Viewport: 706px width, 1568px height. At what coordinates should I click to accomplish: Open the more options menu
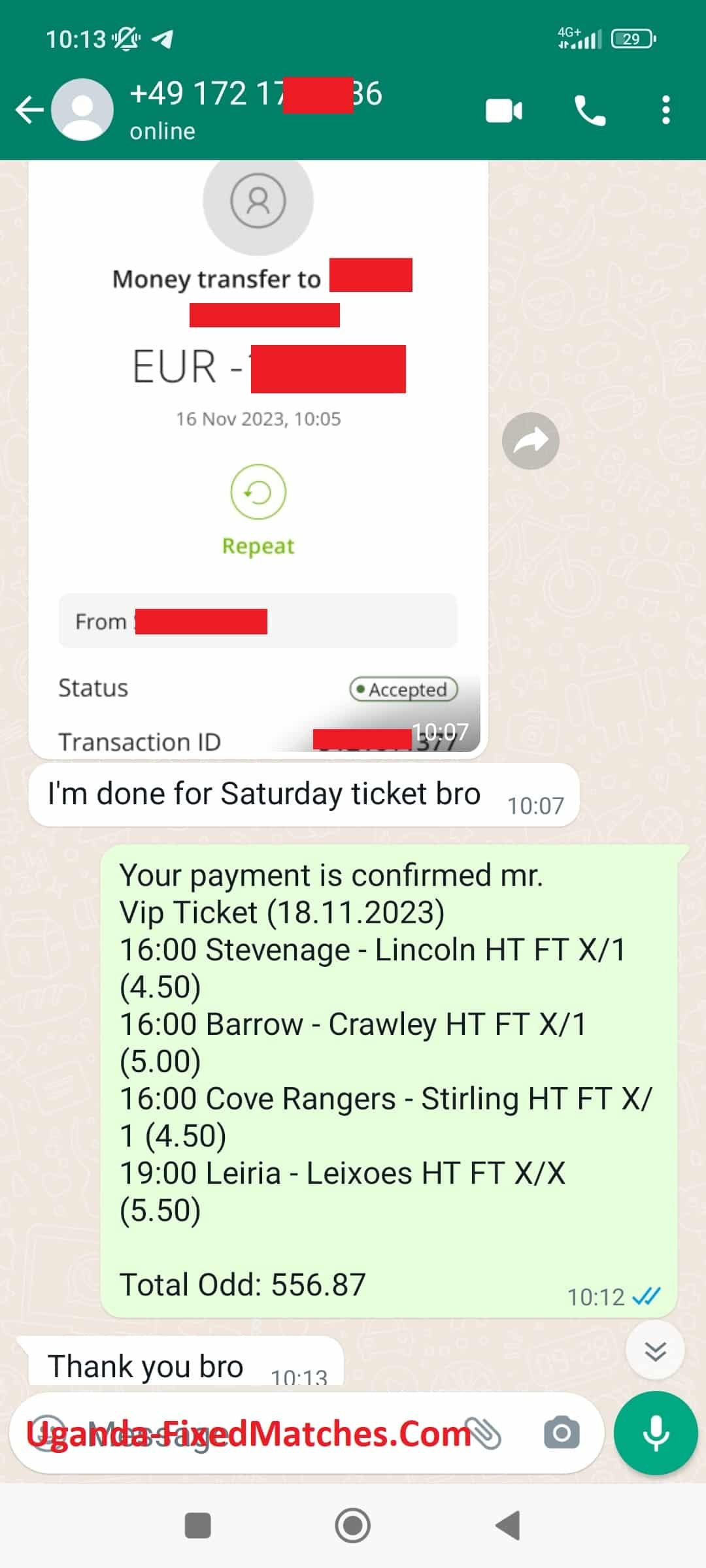[665, 110]
